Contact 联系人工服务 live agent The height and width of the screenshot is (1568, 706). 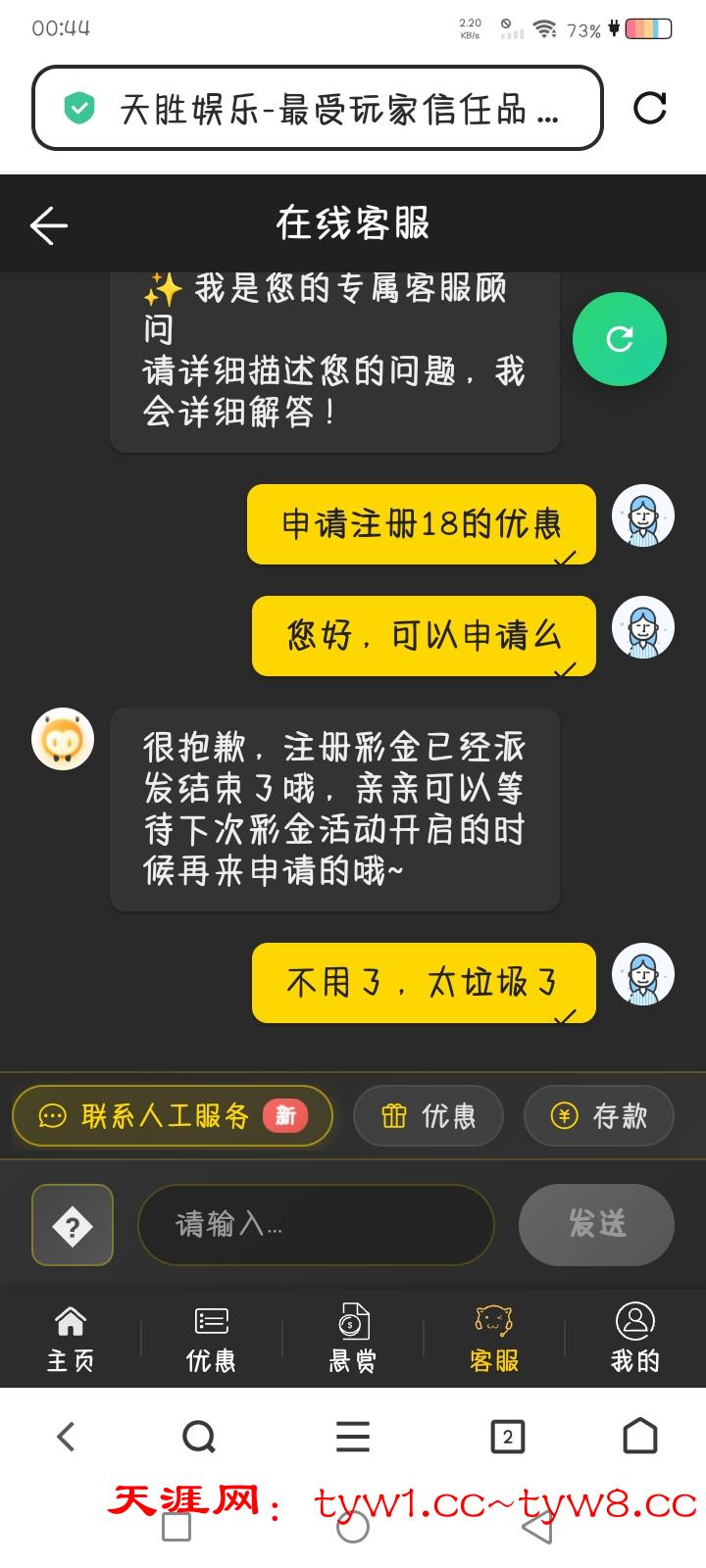[x=173, y=1115]
